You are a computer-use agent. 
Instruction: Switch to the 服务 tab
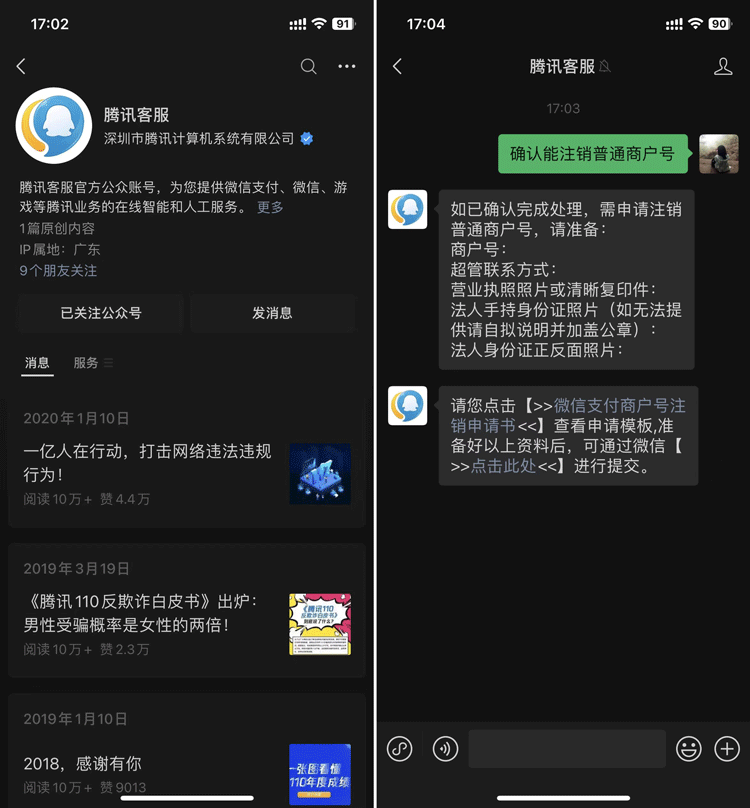(x=86, y=363)
